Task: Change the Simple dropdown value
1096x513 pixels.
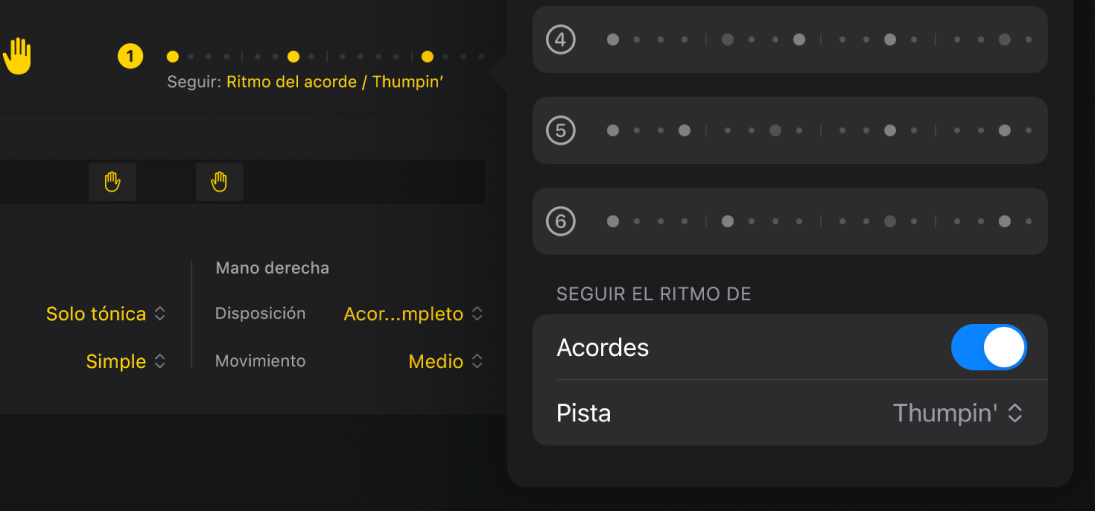Action: (x=126, y=361)
